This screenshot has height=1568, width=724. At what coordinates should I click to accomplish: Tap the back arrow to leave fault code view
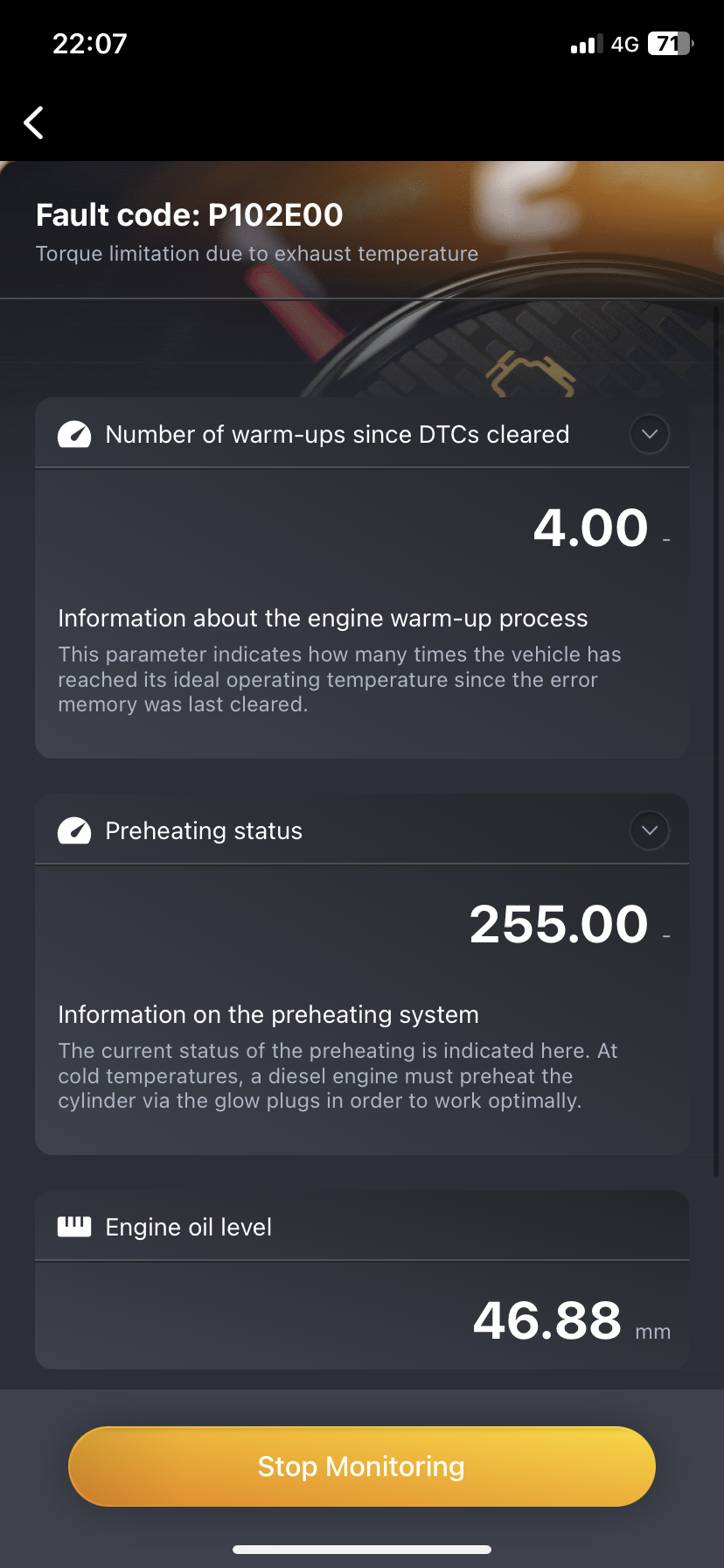[x=32, y=122]
